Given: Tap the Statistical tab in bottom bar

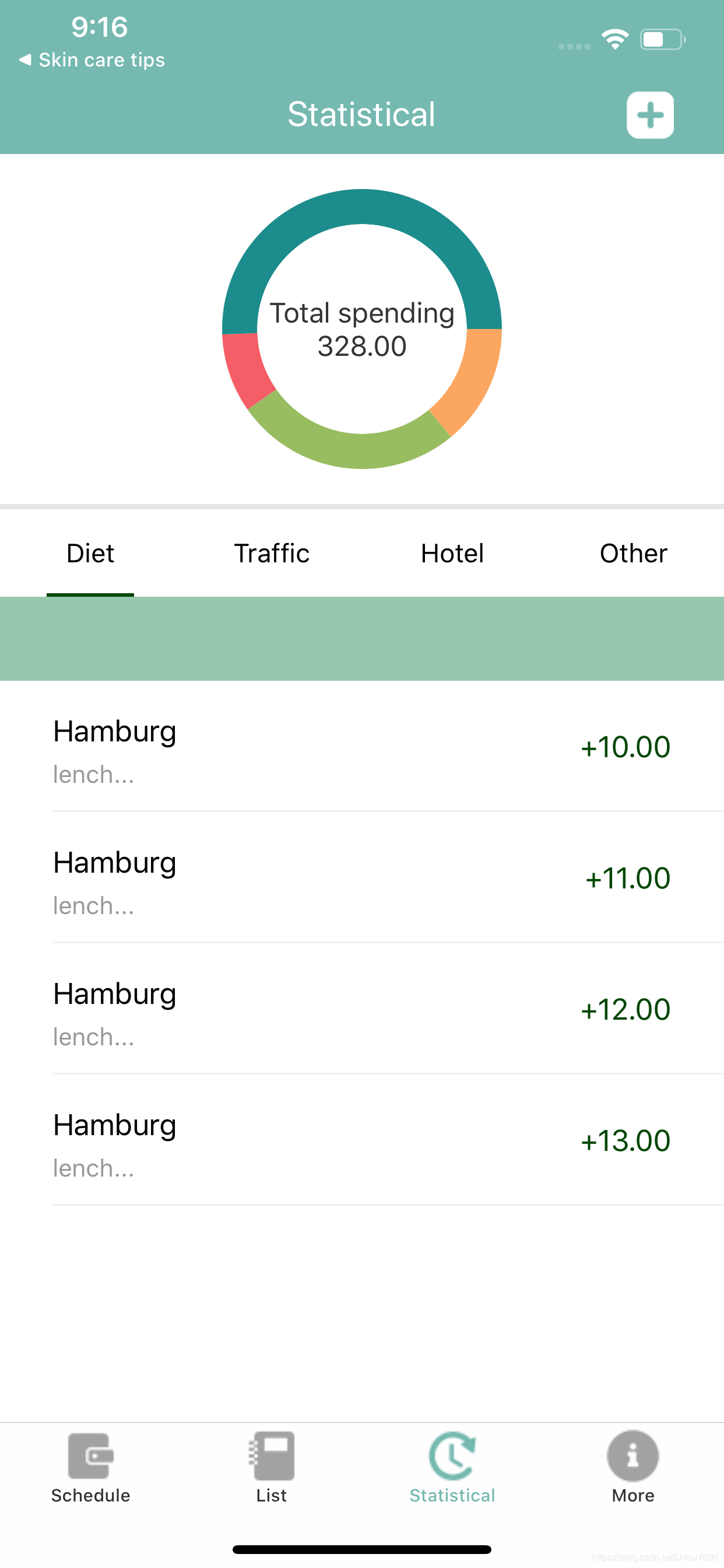Looking at the screenshot, I should pyautogui.click(x=452, y=1467).
